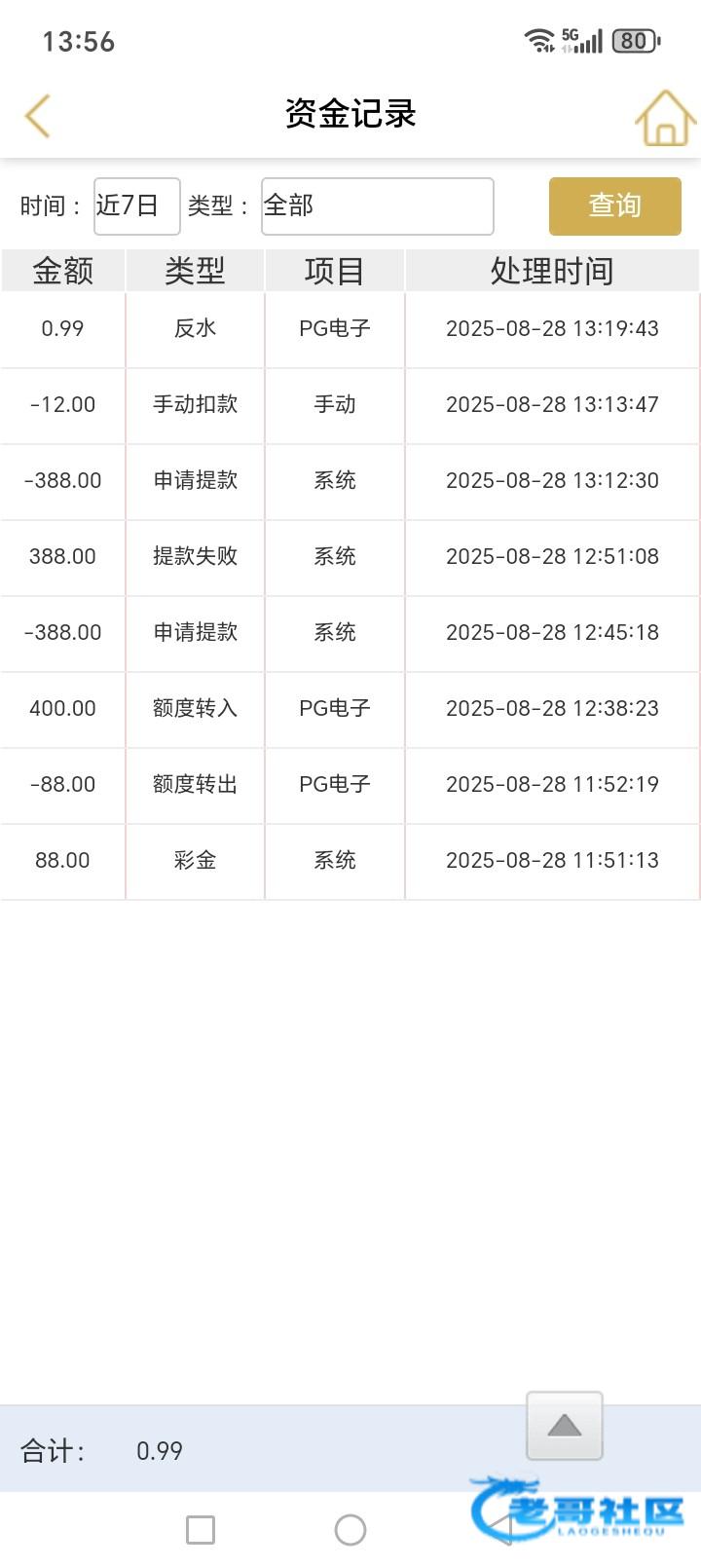Image resolution: width=701 pixels, height=1568 pixels.
Task: Tap the 查询 button
Action: coord(614,206)
